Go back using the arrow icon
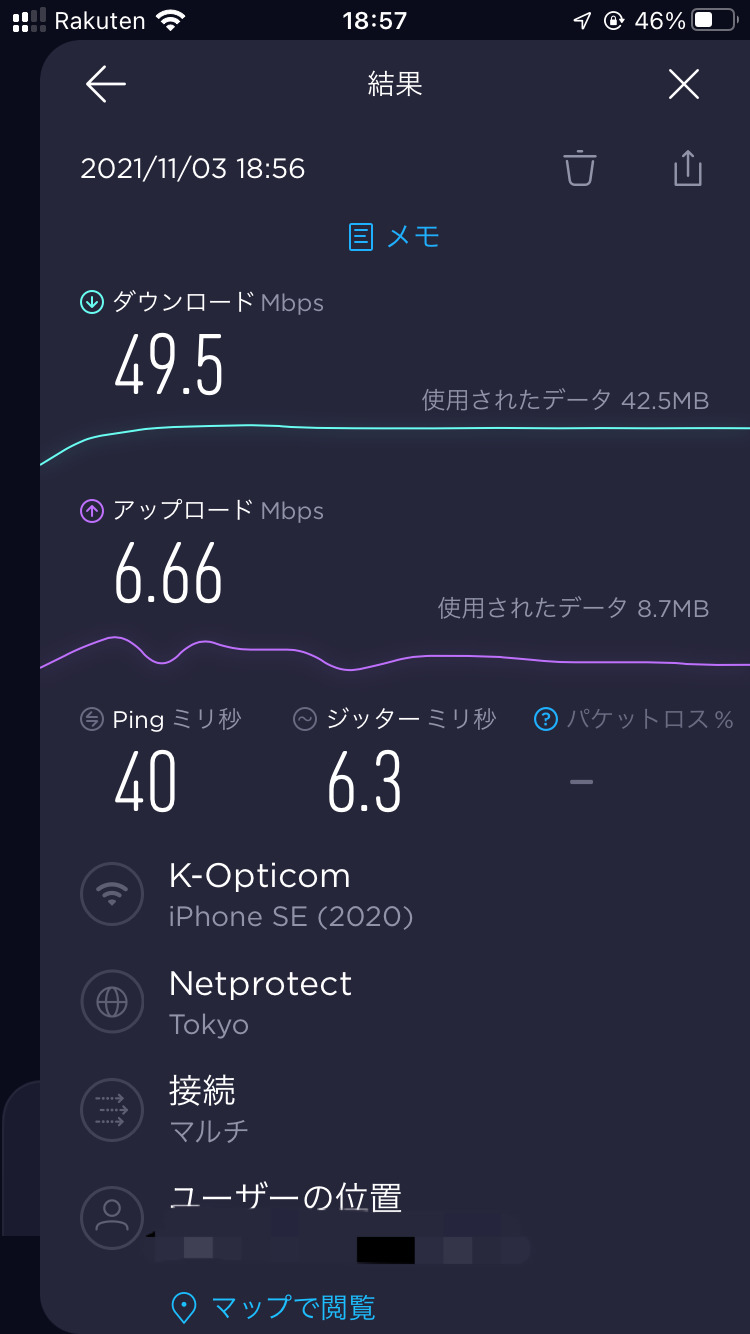750x1334 pixels. 105,85
